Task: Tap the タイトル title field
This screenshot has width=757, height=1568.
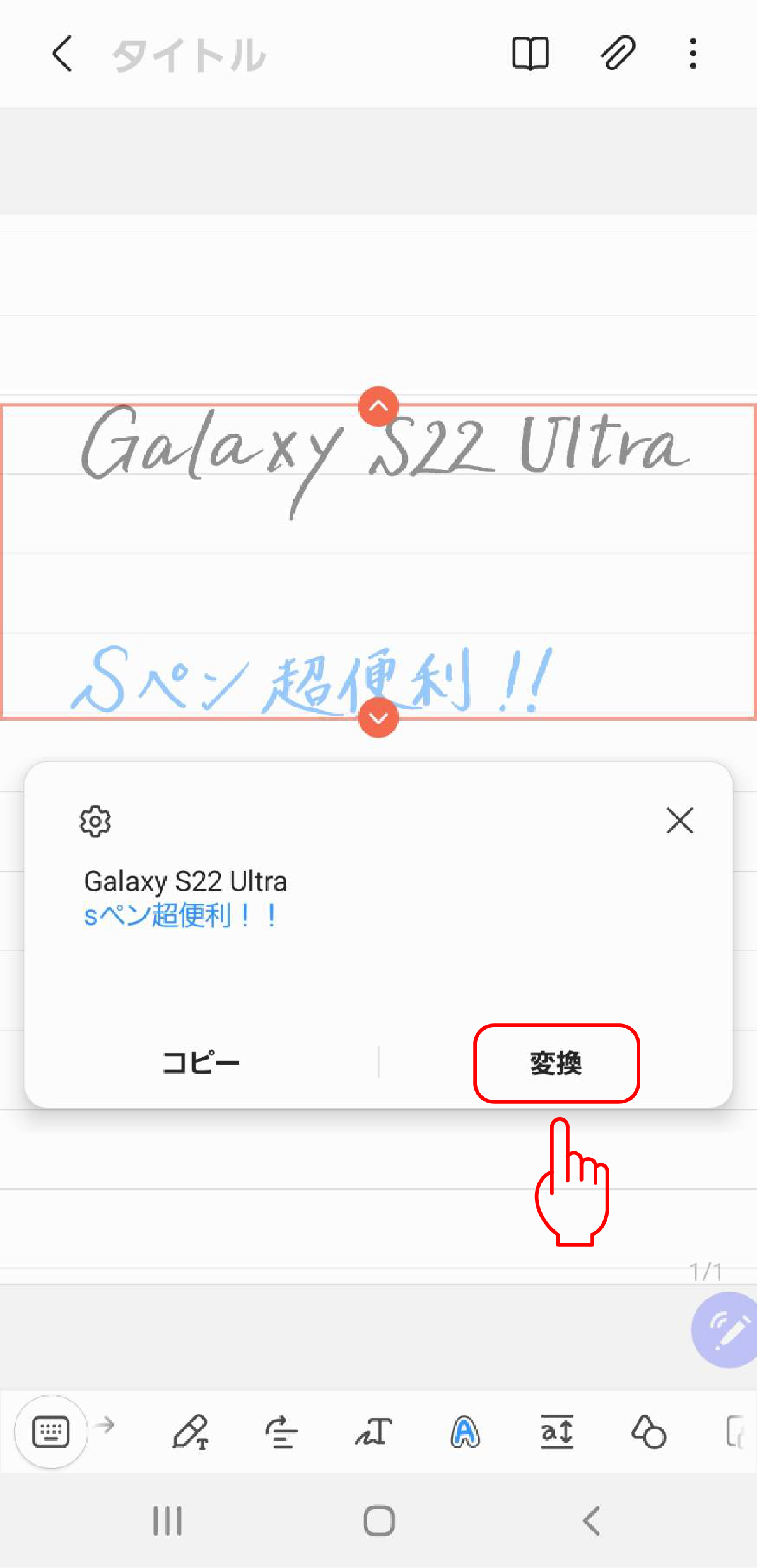Action: [189, 55]
